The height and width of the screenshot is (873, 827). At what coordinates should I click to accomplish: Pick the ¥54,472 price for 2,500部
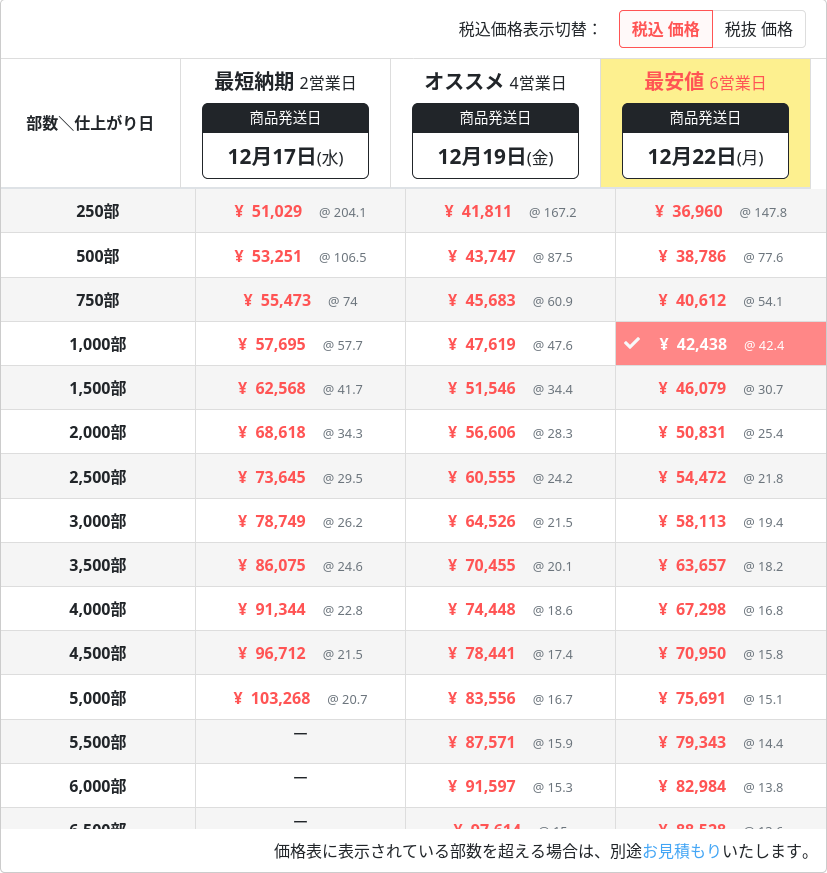(720, 477)
